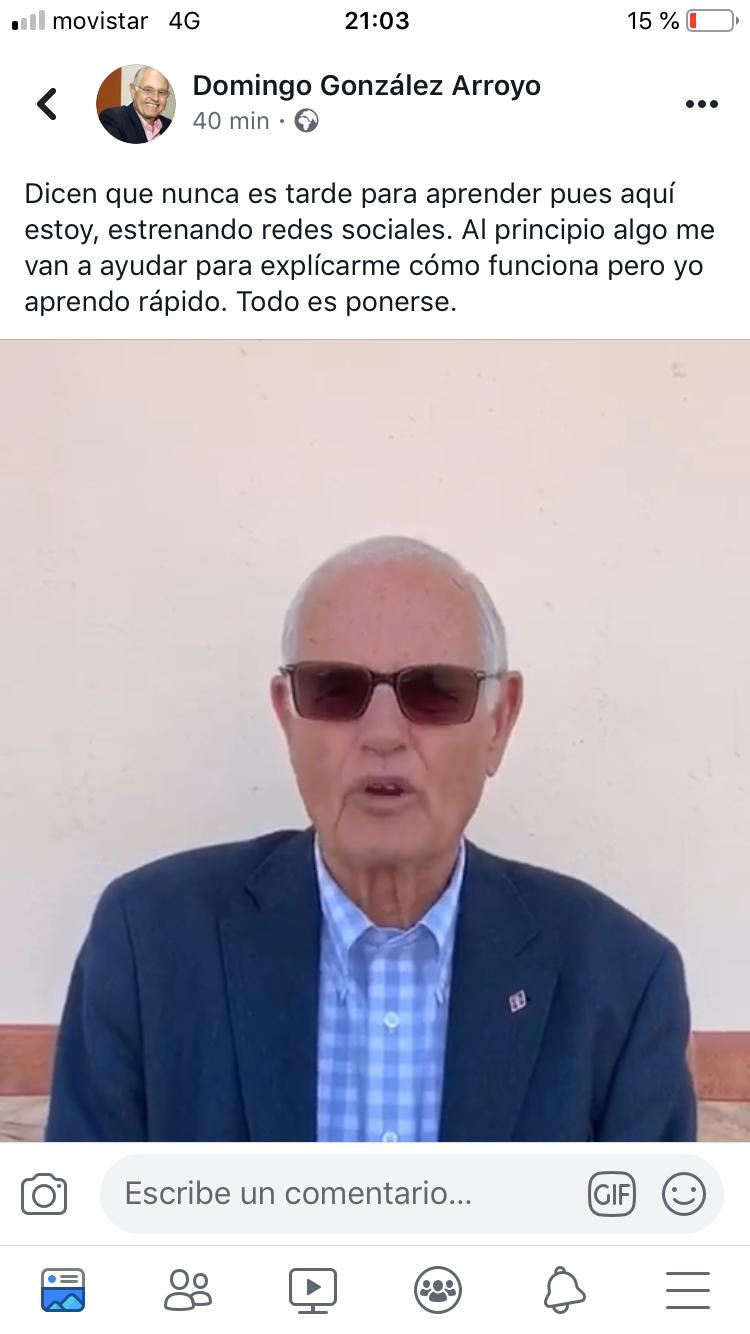Switch to the Friends tab
Viewport: 750px width, 1334px height.
pos(188,1290)
